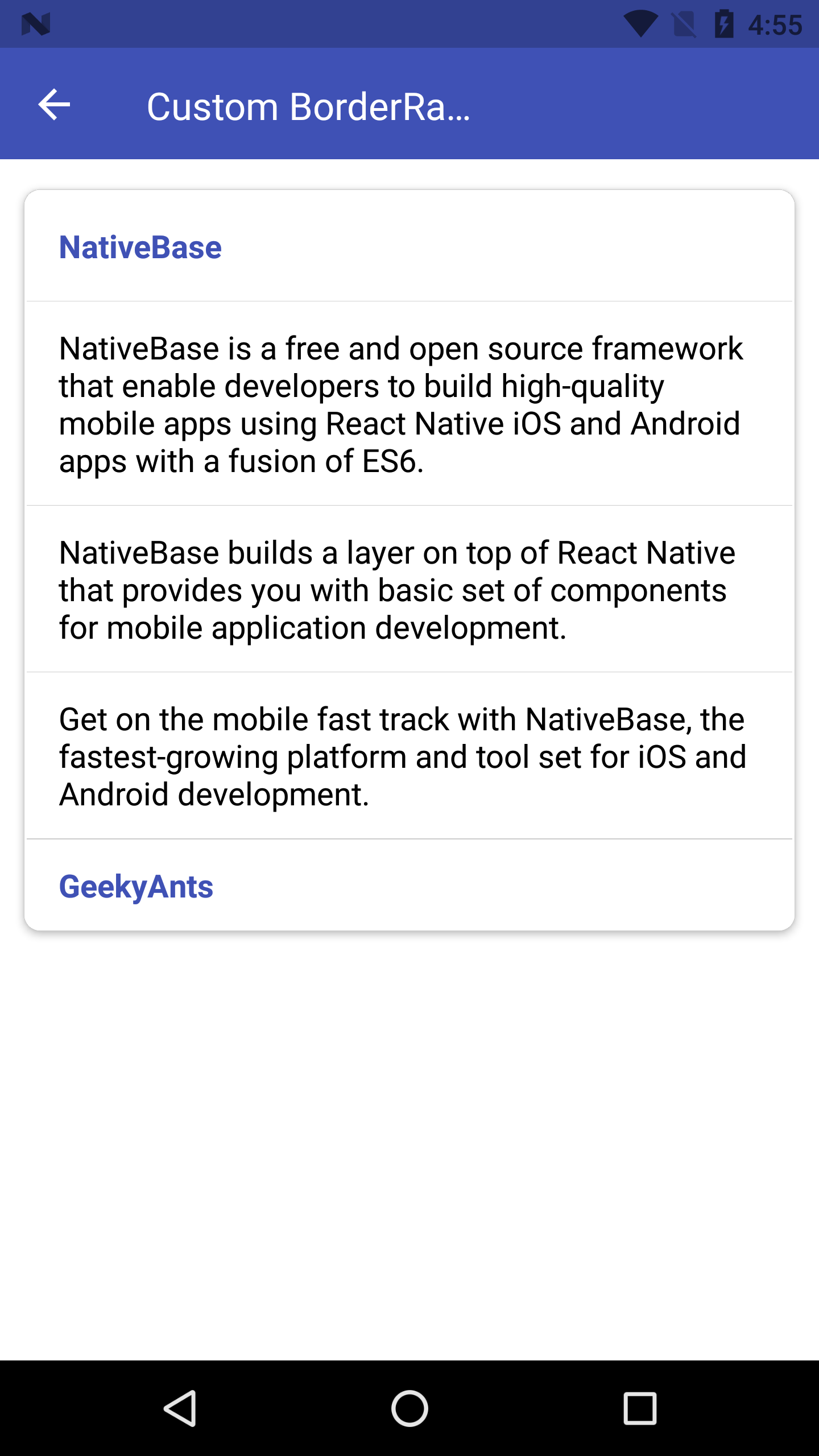Open recent apps from navigation bar

[640, 1408]
